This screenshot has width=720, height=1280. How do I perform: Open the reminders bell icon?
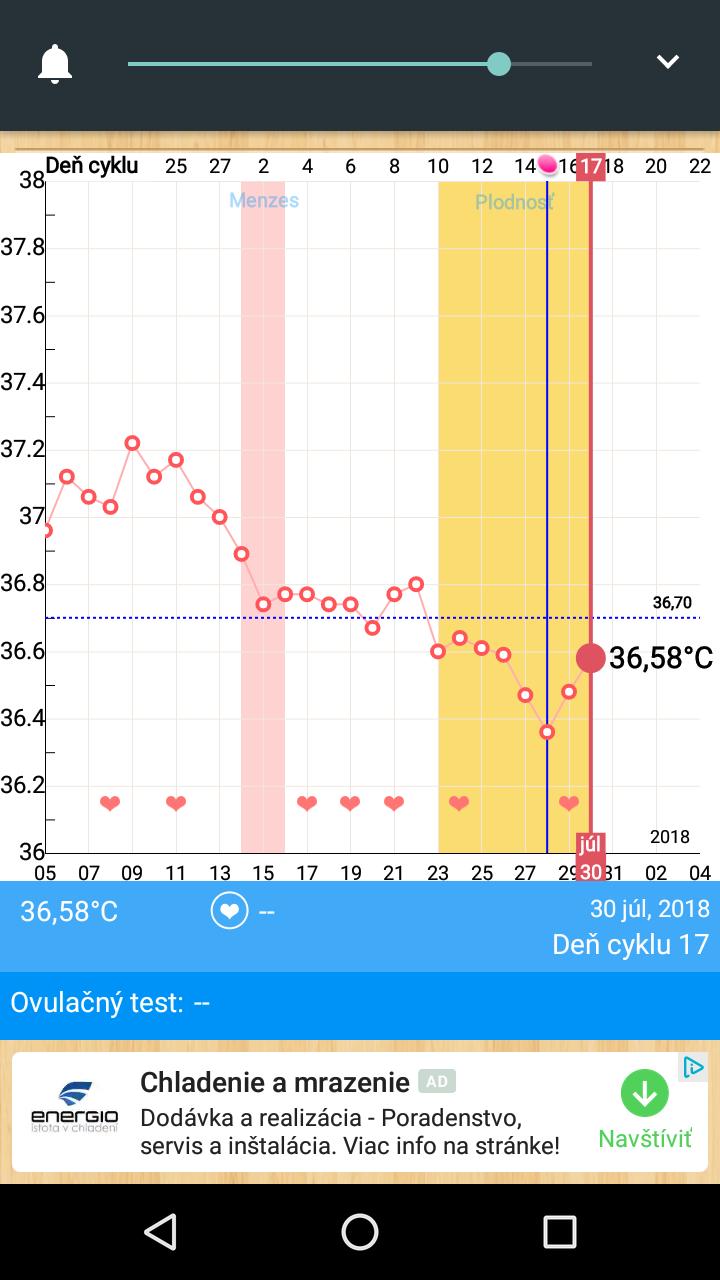pos(55,64)
